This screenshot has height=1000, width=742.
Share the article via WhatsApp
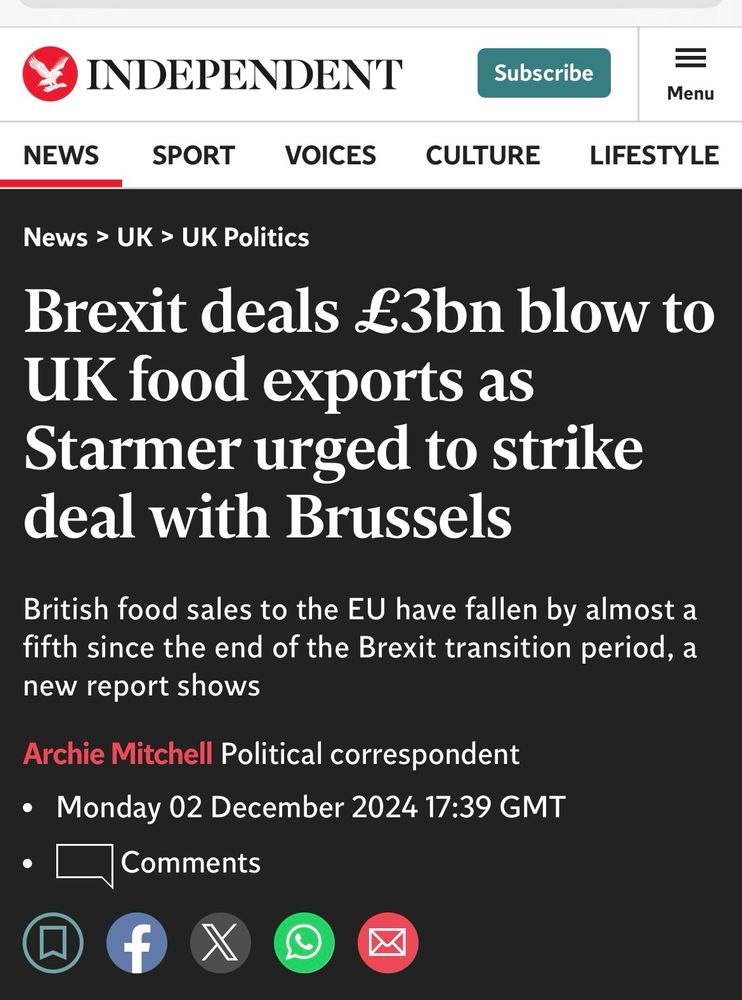(x=304, y=943)
